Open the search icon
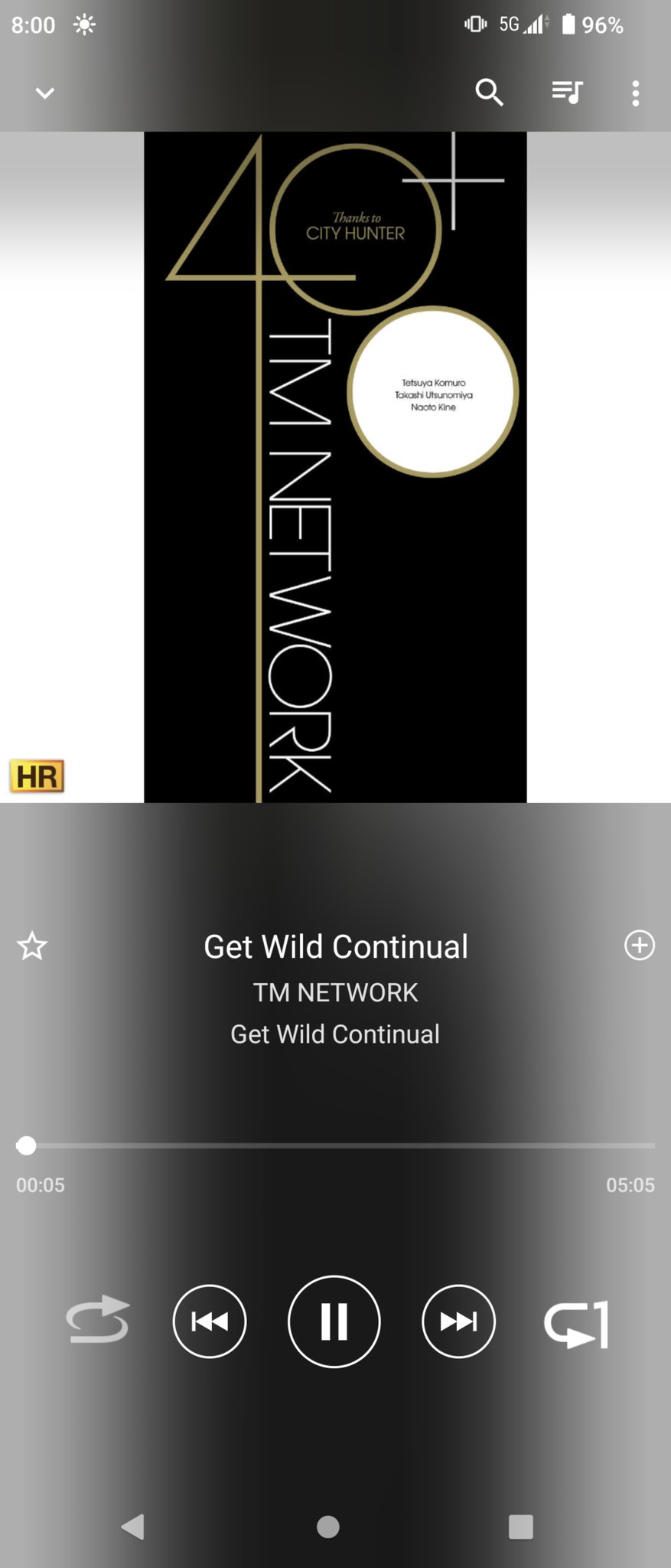Viewport: 671px width, 1568px height. coord(489,93)
